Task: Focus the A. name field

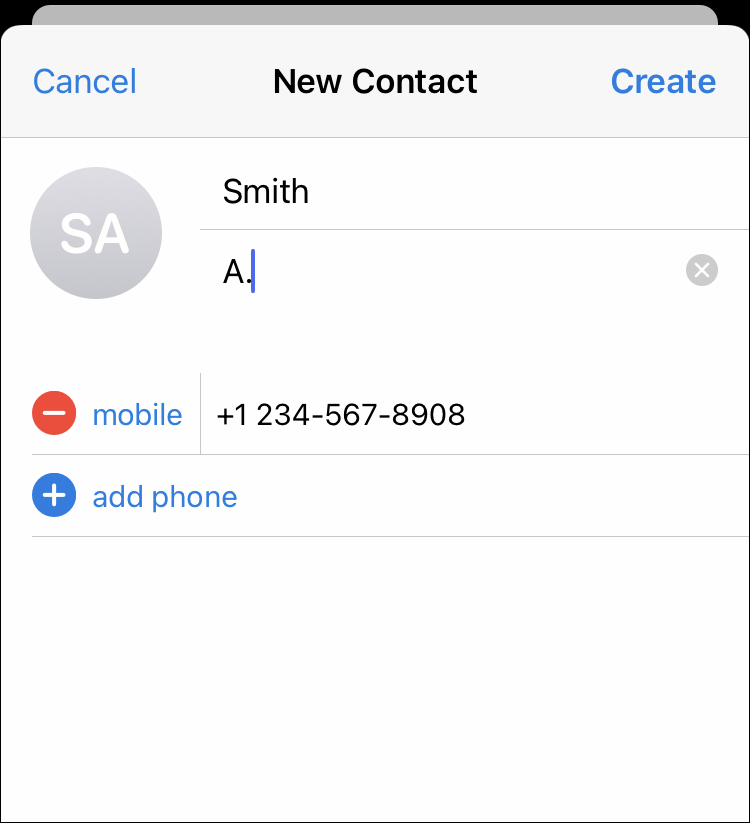Action: (x=440, y=271)
